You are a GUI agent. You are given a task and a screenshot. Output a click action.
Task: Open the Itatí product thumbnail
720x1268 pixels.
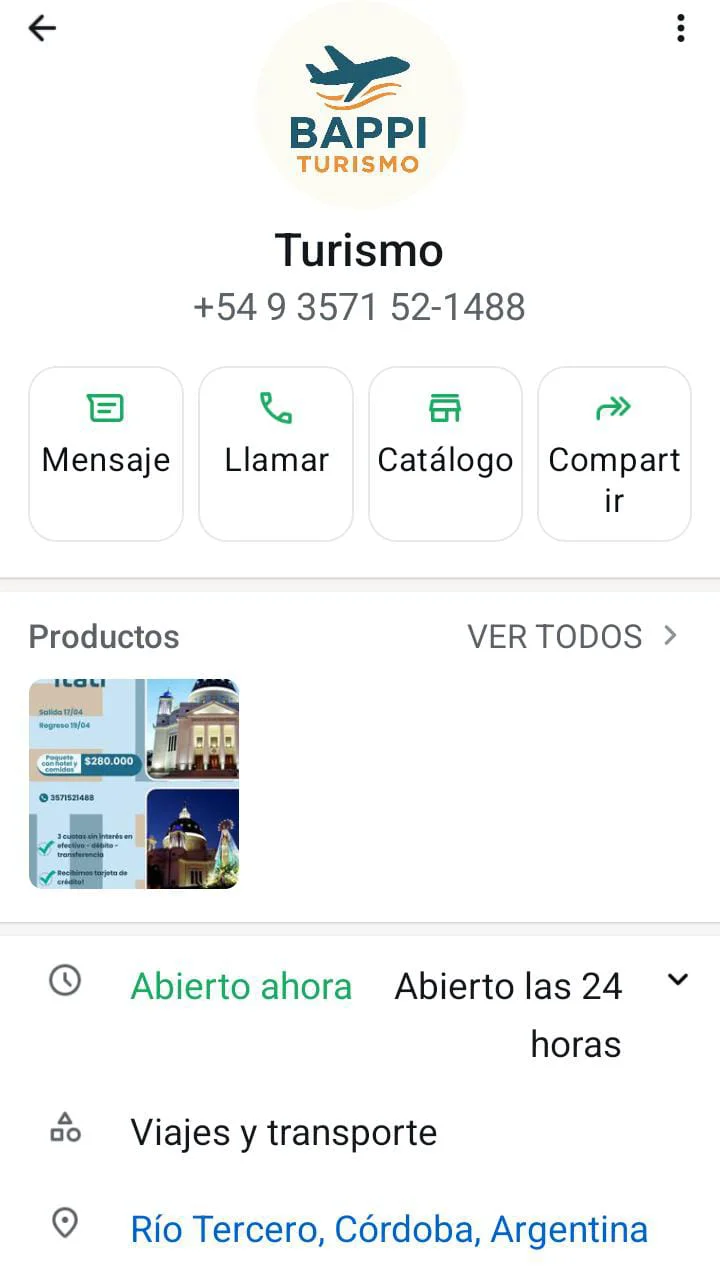[133, 783]
